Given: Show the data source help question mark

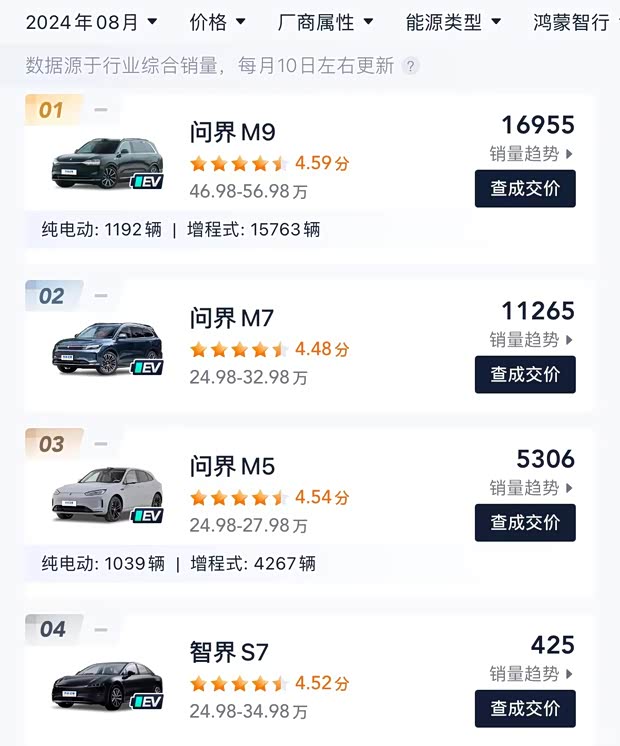Looking at the screenshot, I should pos(410,66).
